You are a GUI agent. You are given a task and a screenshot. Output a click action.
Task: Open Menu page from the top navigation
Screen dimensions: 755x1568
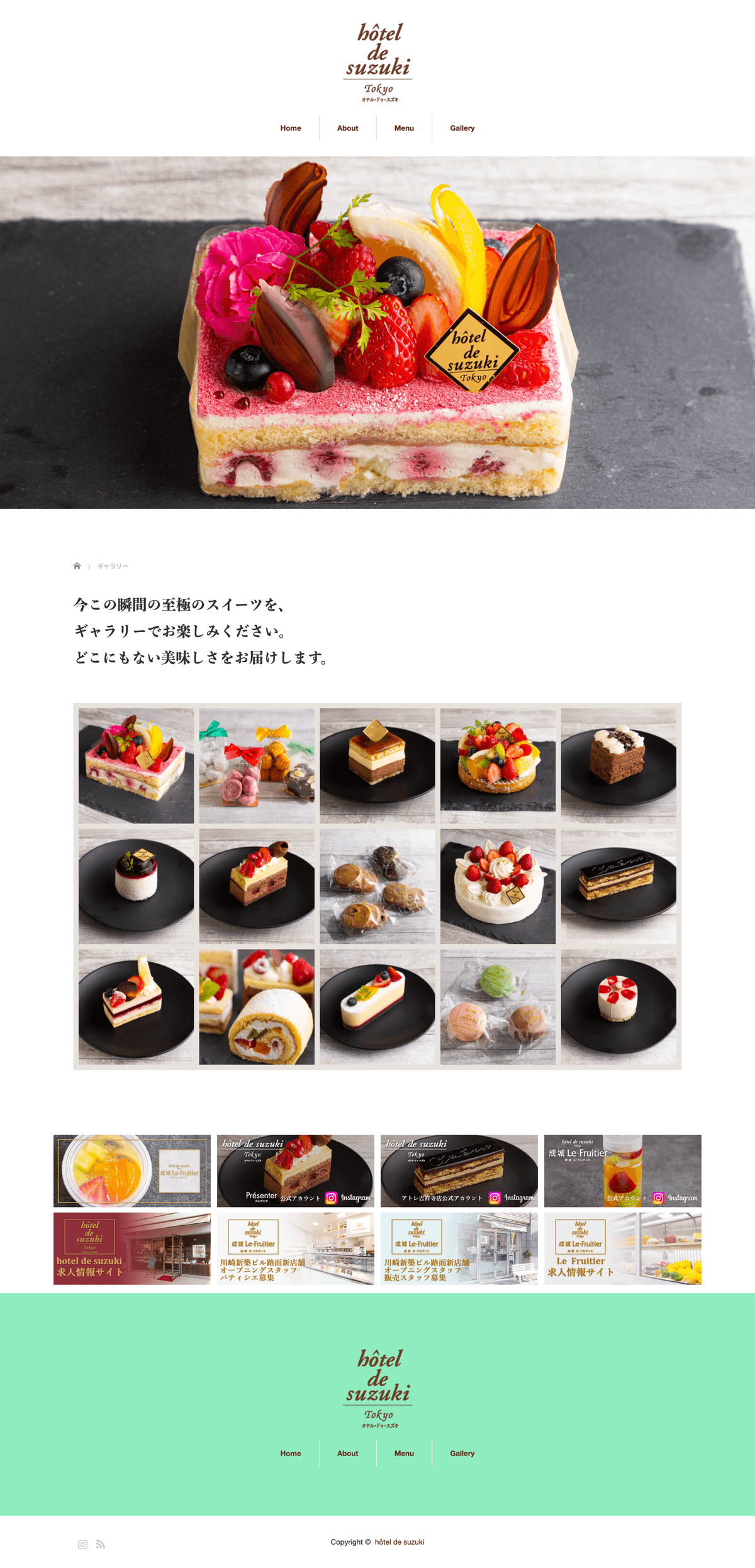pos(404,128)
